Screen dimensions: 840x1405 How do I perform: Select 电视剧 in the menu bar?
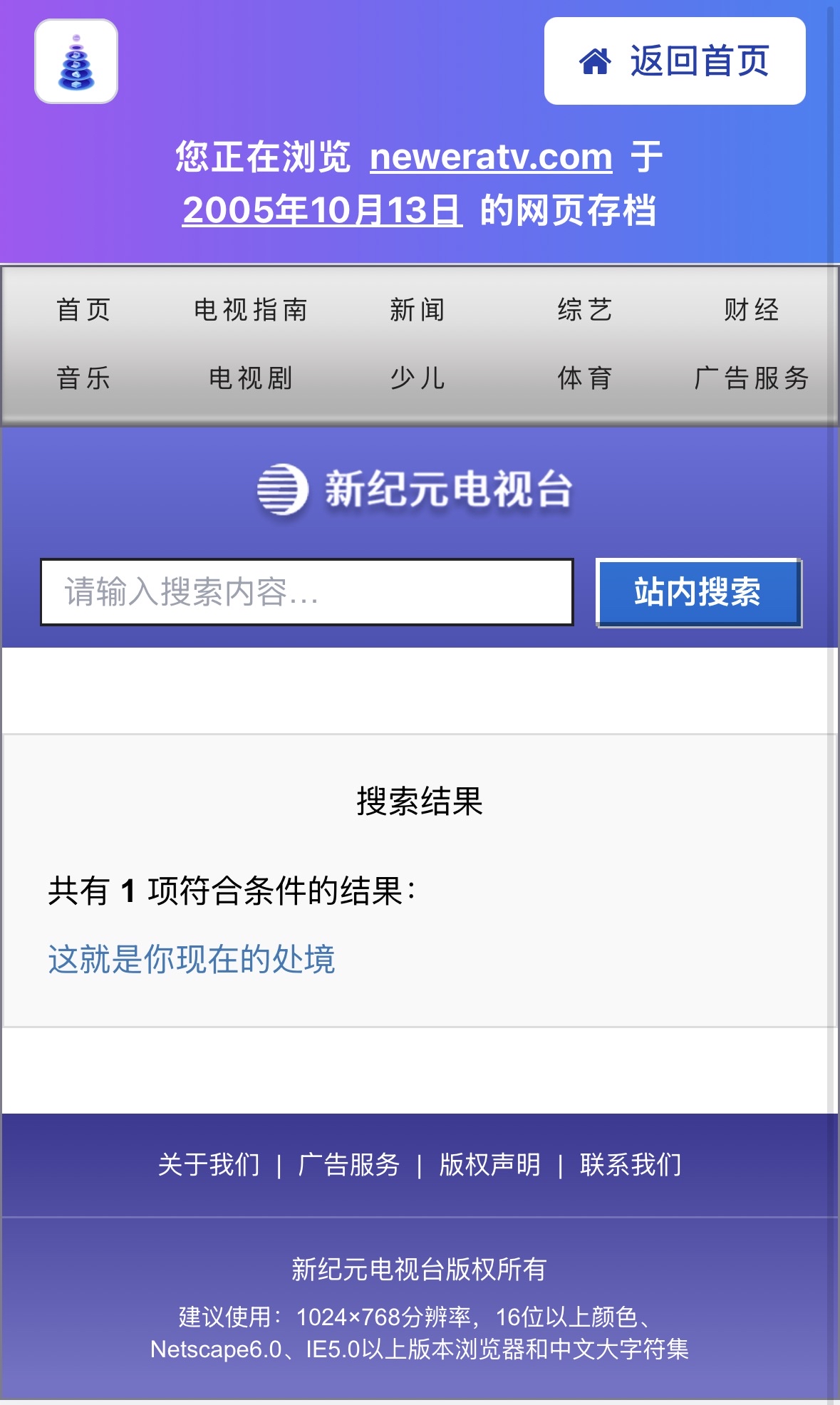[251, 379]
